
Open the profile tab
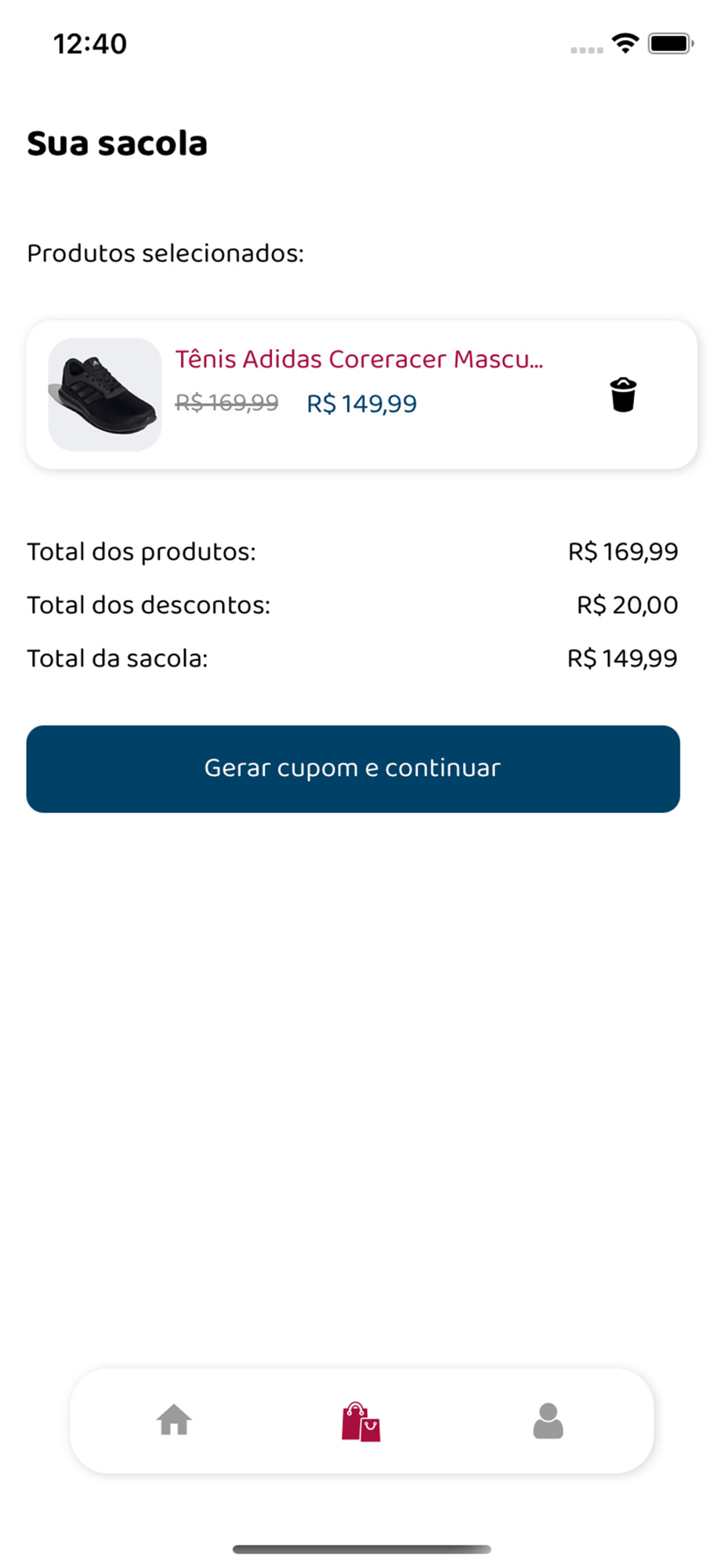tap(548, 1421)
